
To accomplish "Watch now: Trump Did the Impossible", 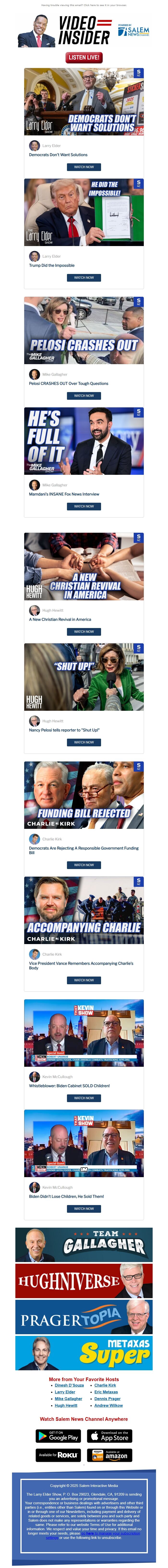I will (x=84, y=278).
